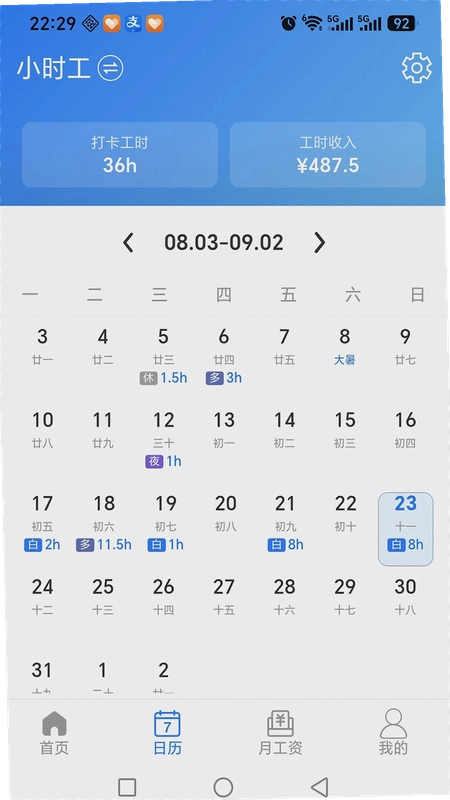
Task: Tap the switch icon beside 小时工
Action: click(x=111, y=68)
